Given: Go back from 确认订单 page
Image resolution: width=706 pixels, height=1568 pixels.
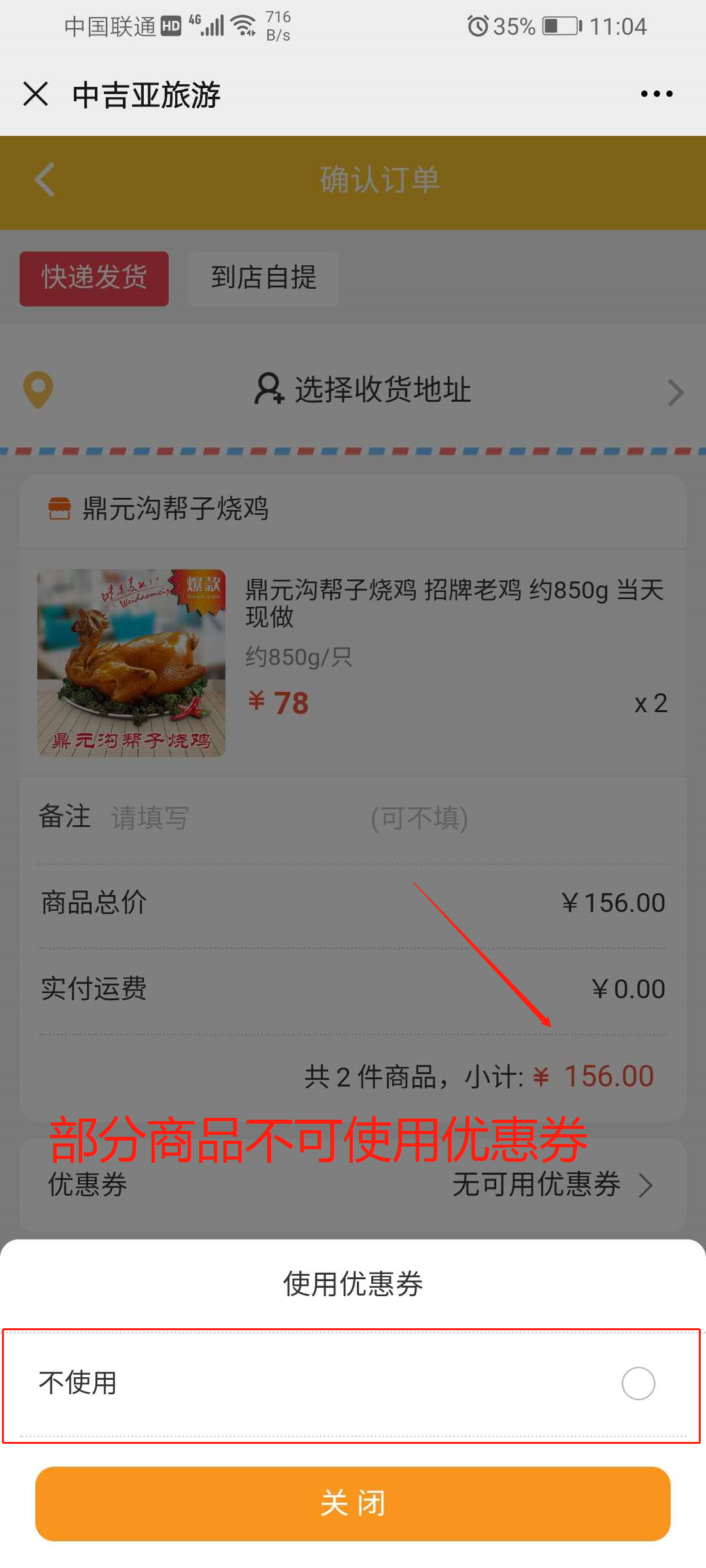Looking at the screenshot, I should point(44,180).
